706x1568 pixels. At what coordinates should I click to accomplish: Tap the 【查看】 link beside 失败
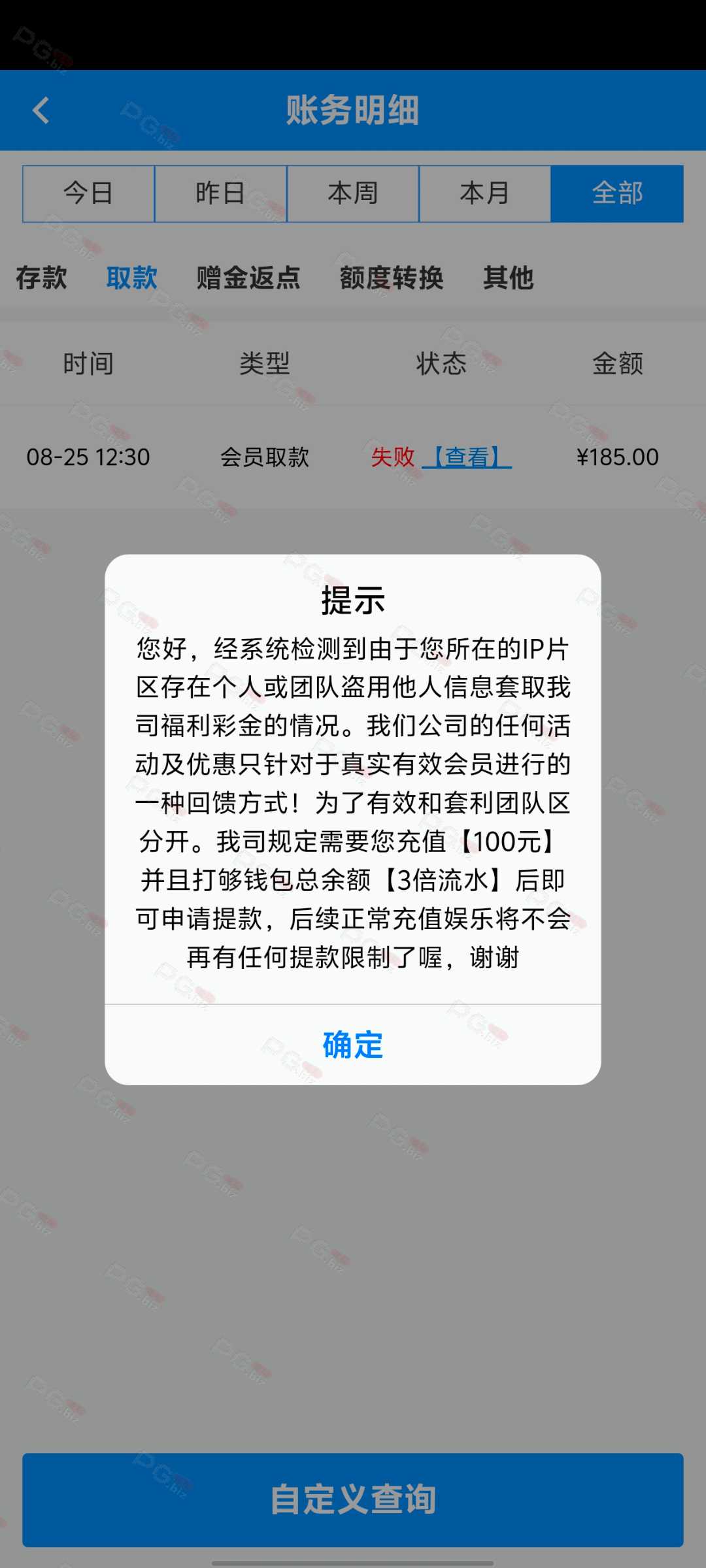467,457
